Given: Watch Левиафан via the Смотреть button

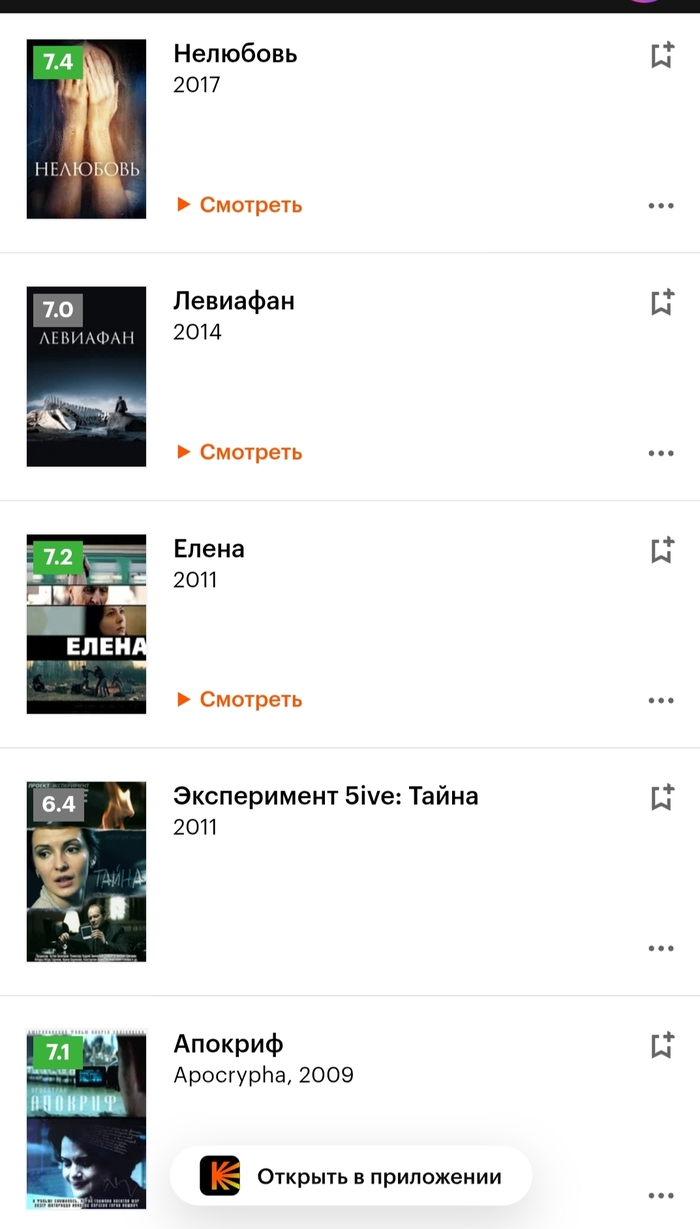Looking at the screenshot, I should coord(239,452).
